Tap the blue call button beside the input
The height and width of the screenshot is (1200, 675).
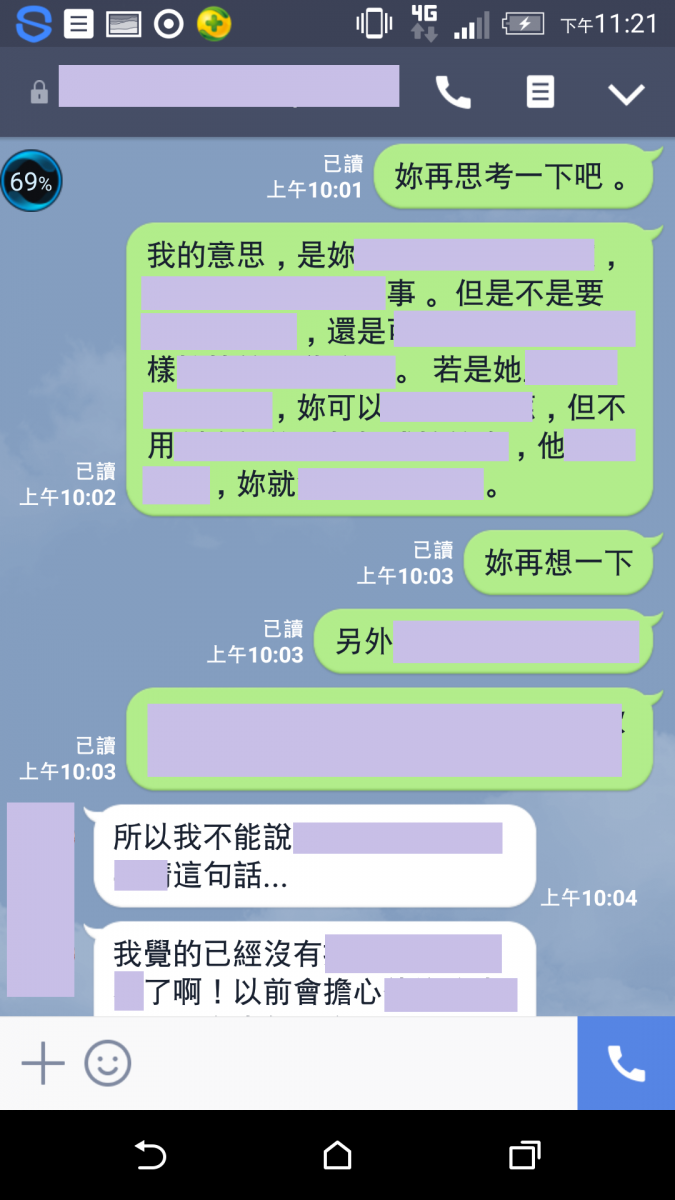click(x=626, y=1063)
